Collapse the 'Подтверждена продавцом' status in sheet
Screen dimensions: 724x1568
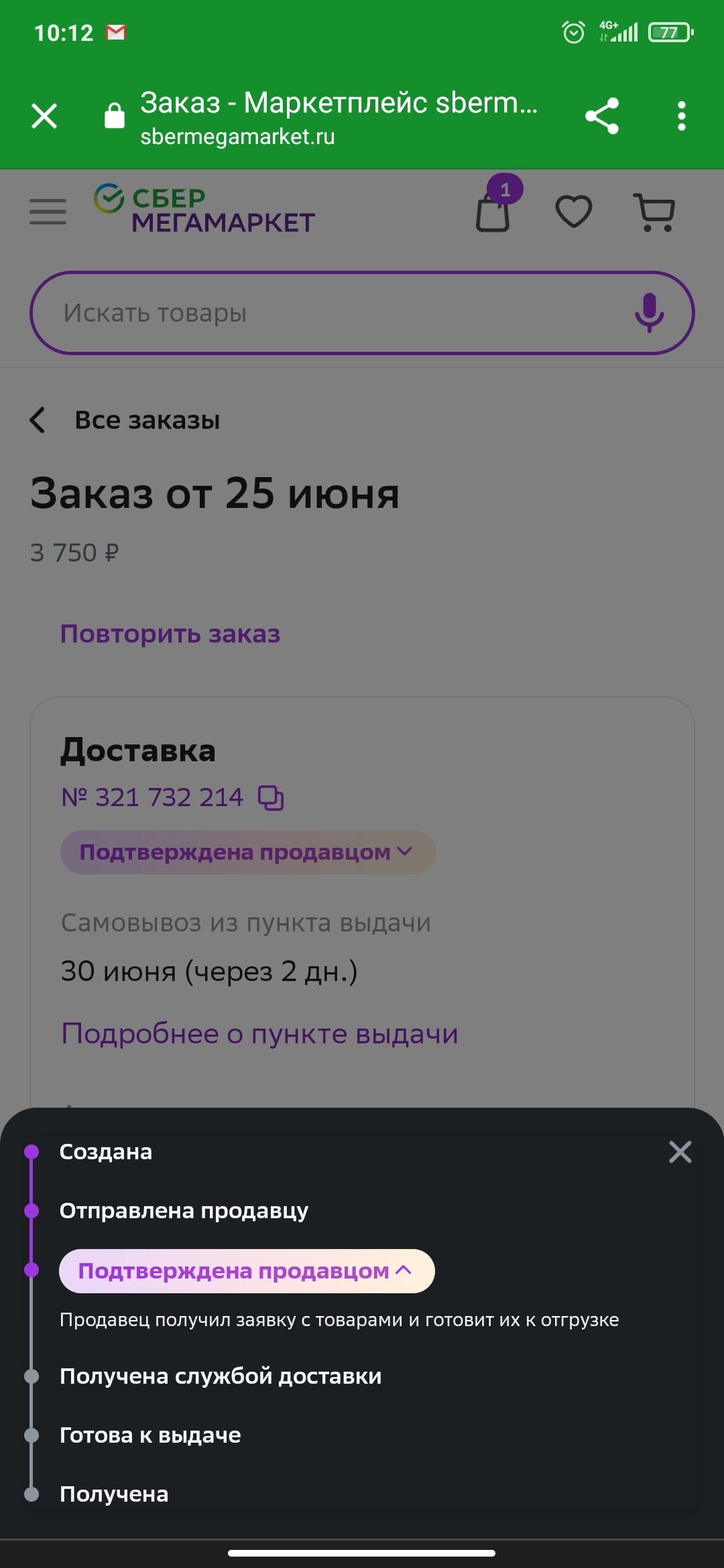point(247,1270)
